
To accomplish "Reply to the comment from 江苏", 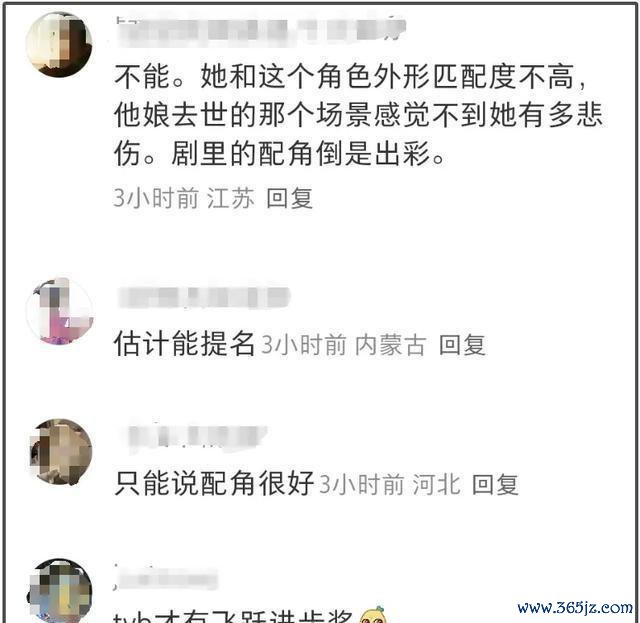I will click(x=289, y=198).
